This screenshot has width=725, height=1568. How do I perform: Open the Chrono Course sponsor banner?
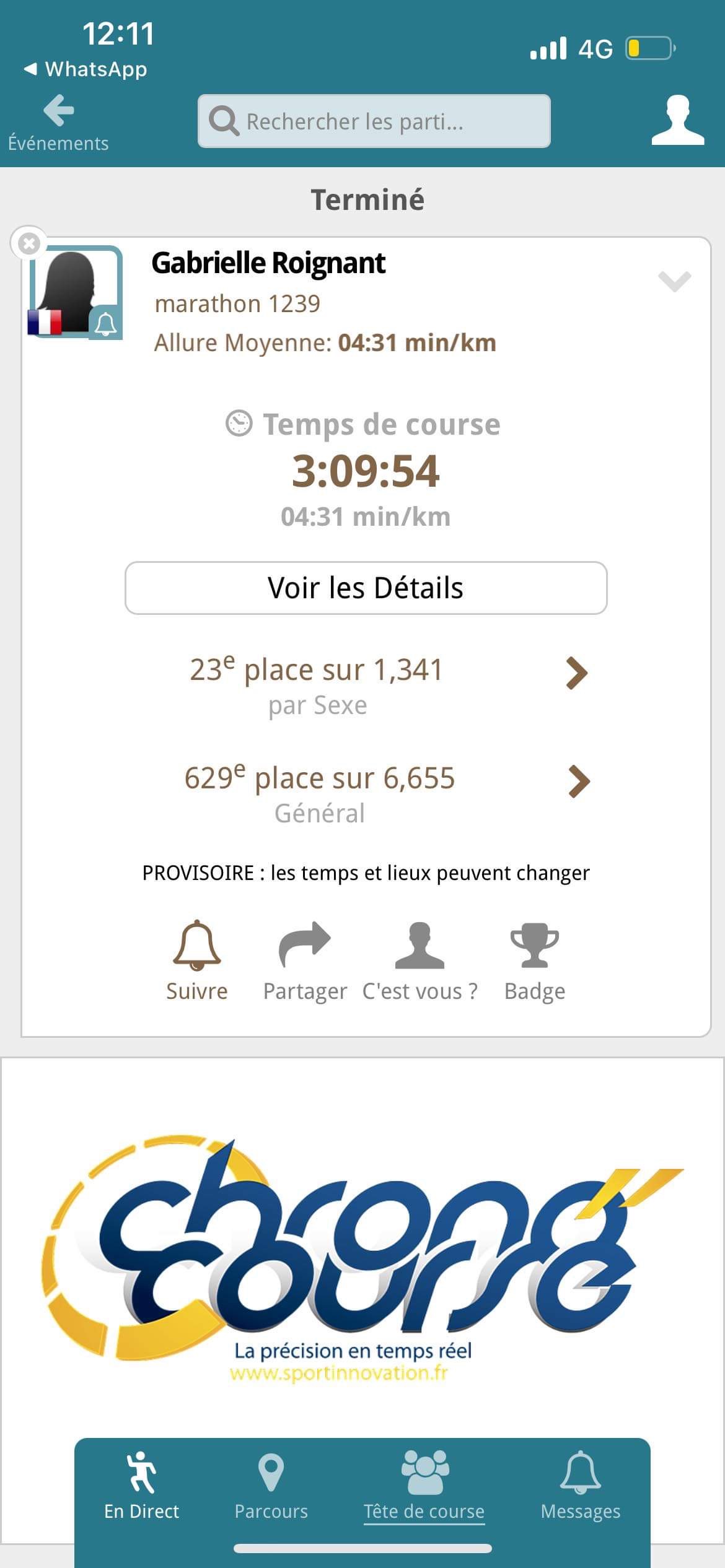[x=362, y=1257]
